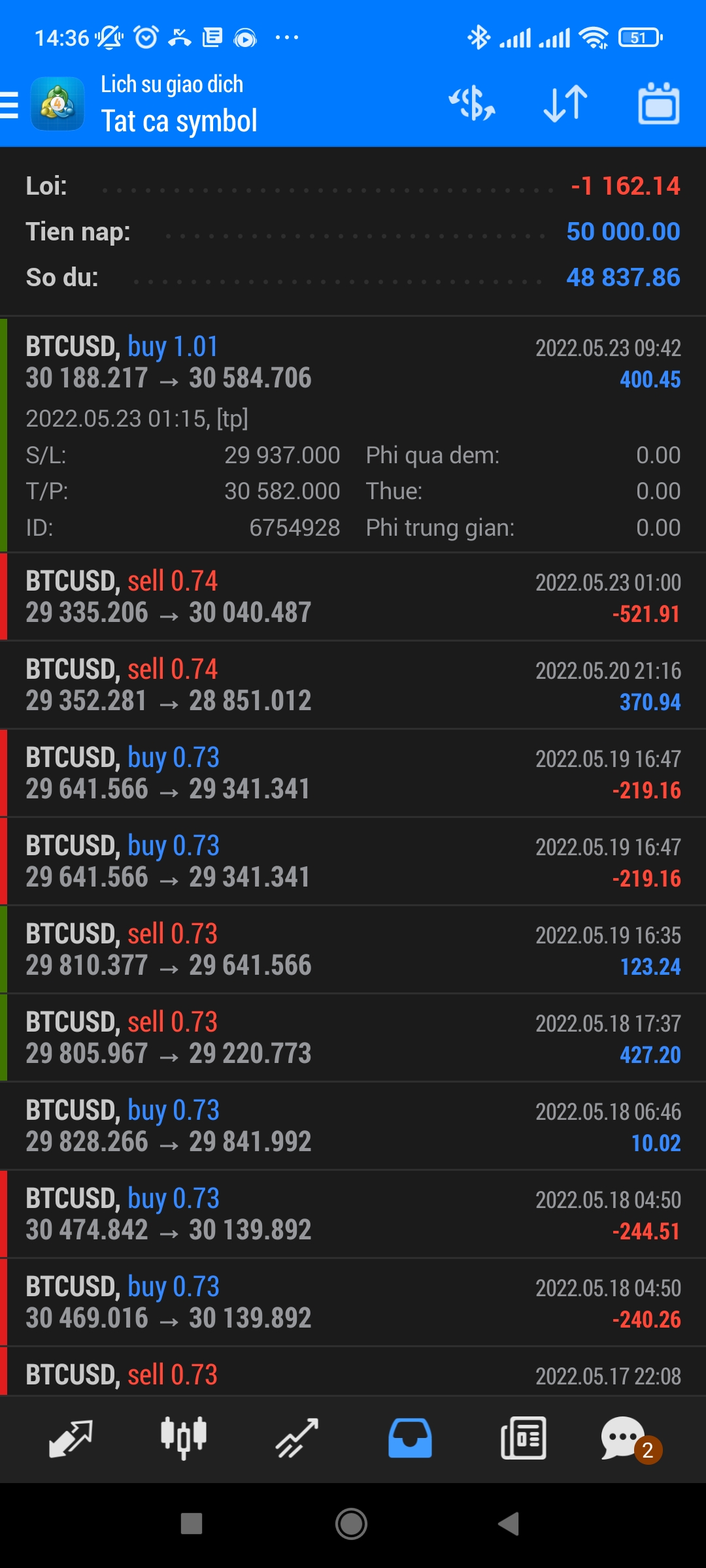The width and height of the screenshot is (706, 1568).
Task: Switch to the candlestick Chart tab
Action: [184, 1439]
